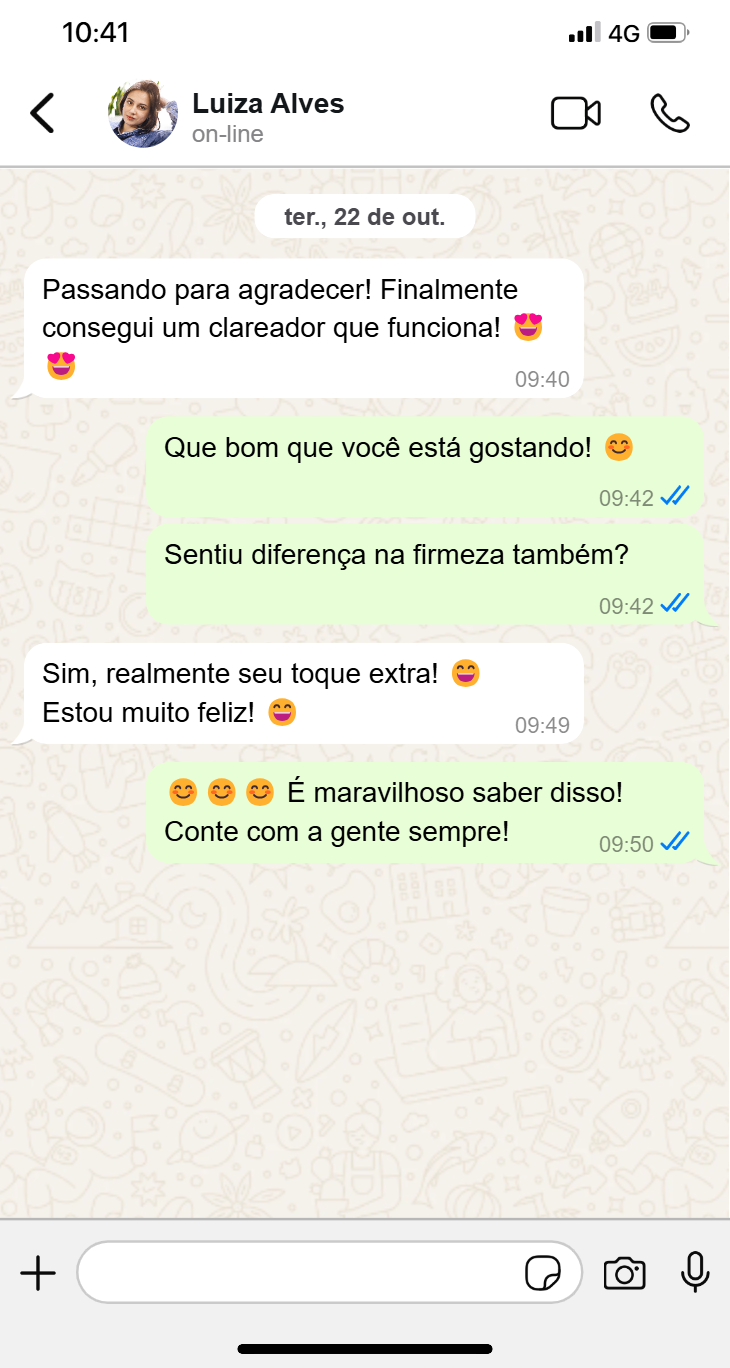
Task: Tap the microphone to record audio
Action: coord(695,1273)
